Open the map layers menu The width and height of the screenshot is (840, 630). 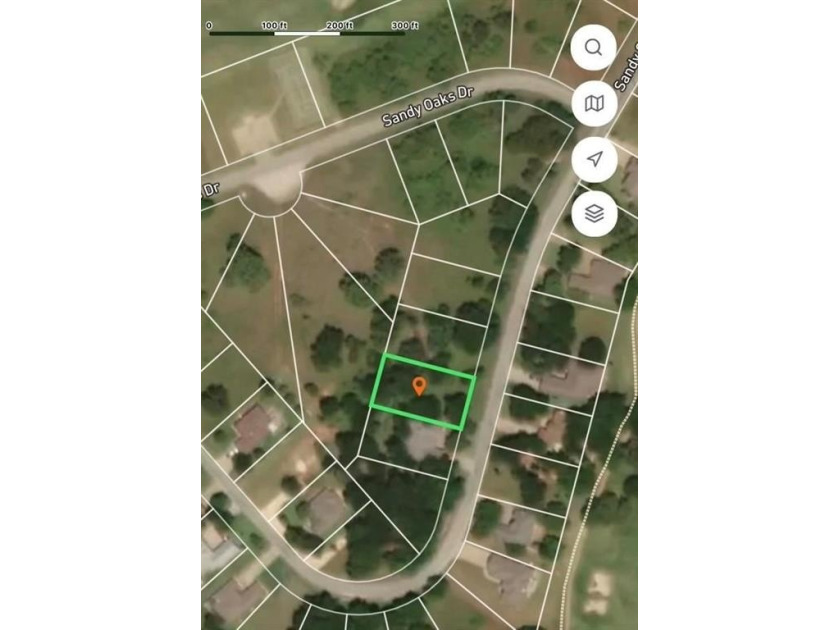click(x=594, y=214)
